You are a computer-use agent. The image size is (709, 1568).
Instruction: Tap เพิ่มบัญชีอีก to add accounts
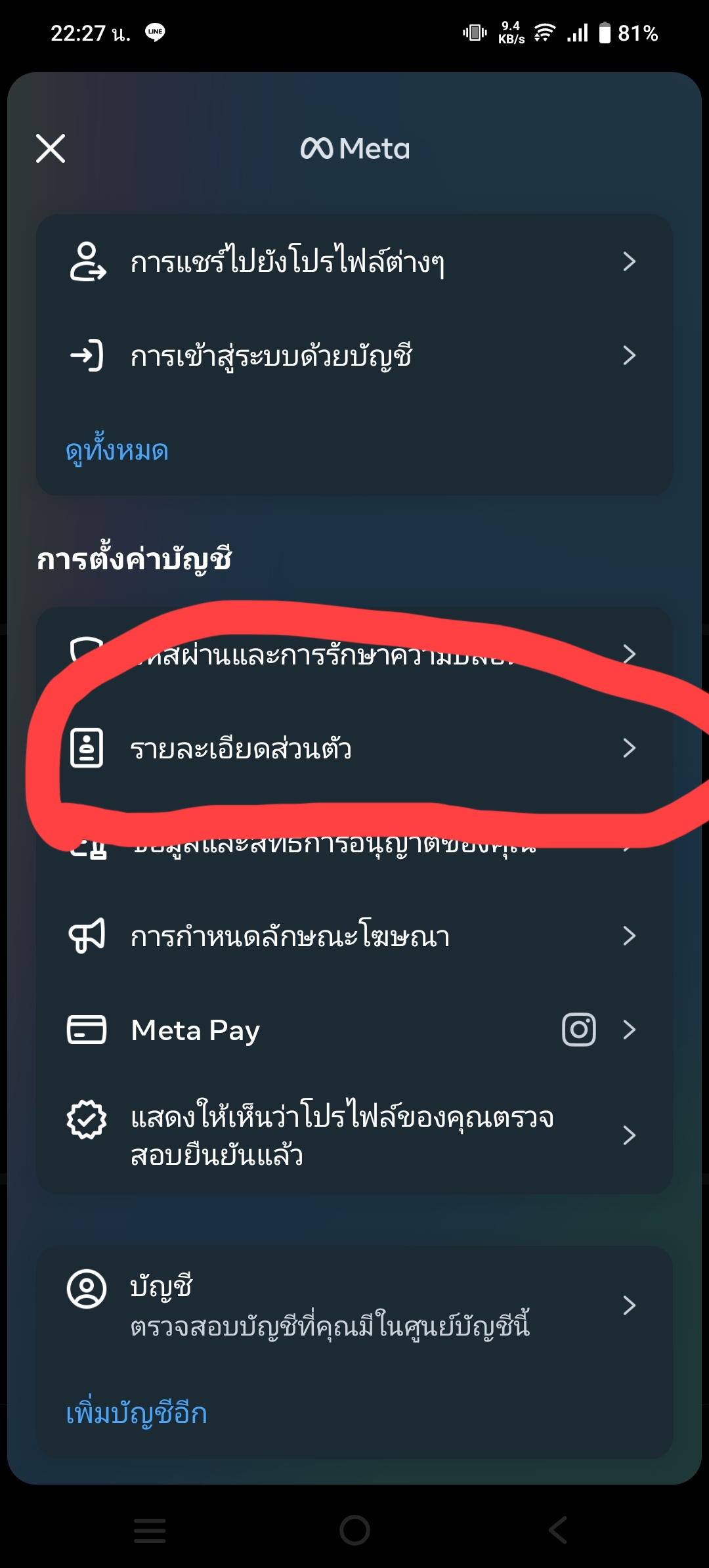137,1413
